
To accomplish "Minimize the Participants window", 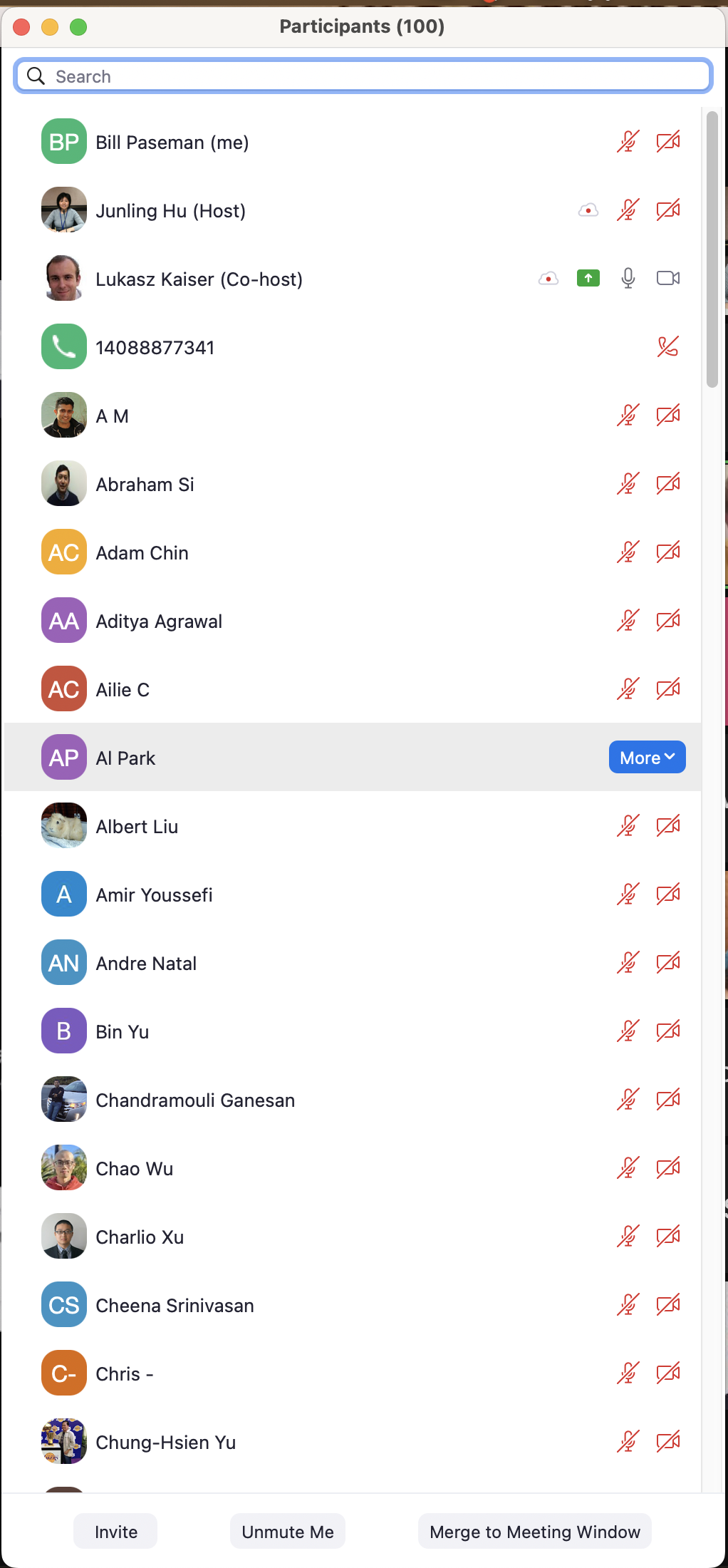I will (50, 27).
